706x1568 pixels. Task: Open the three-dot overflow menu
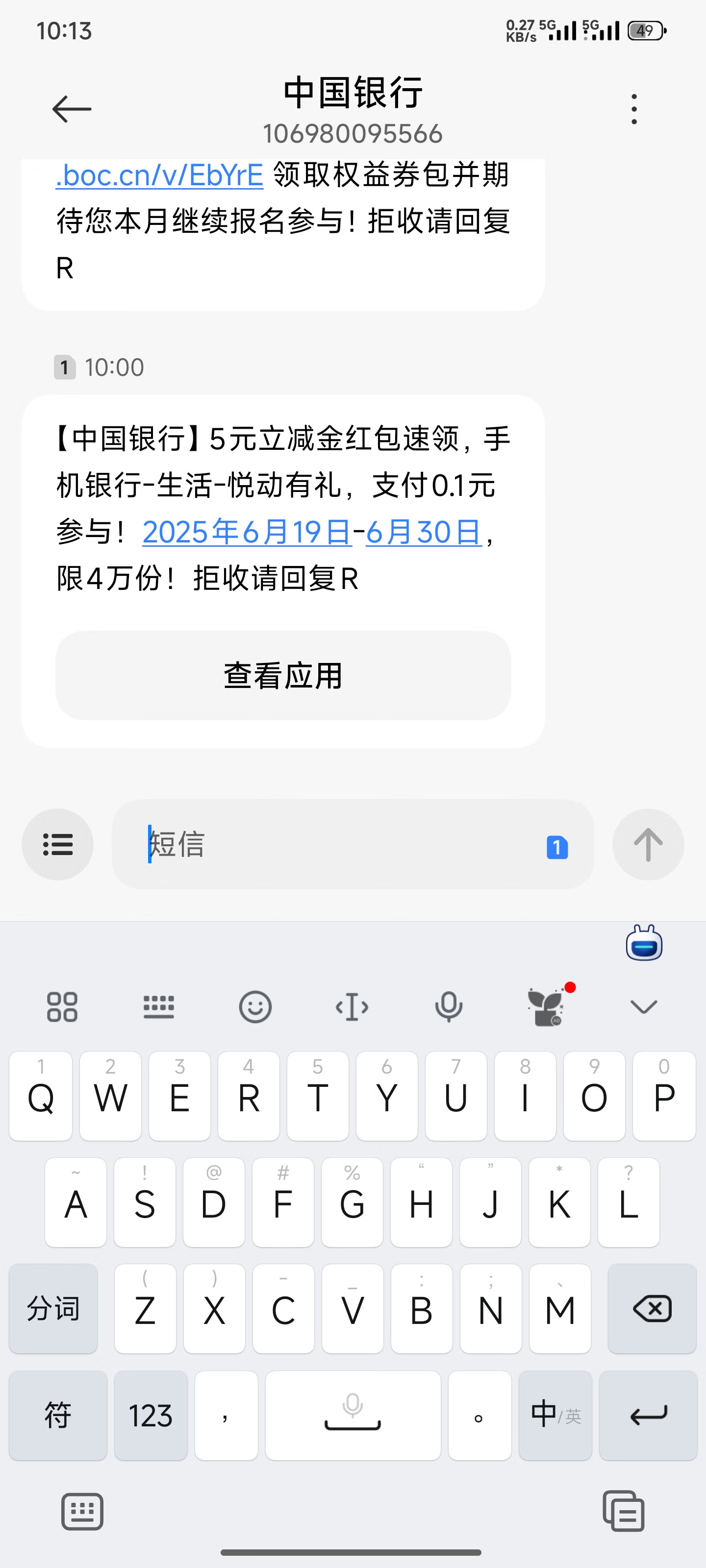tap(634, 110)
